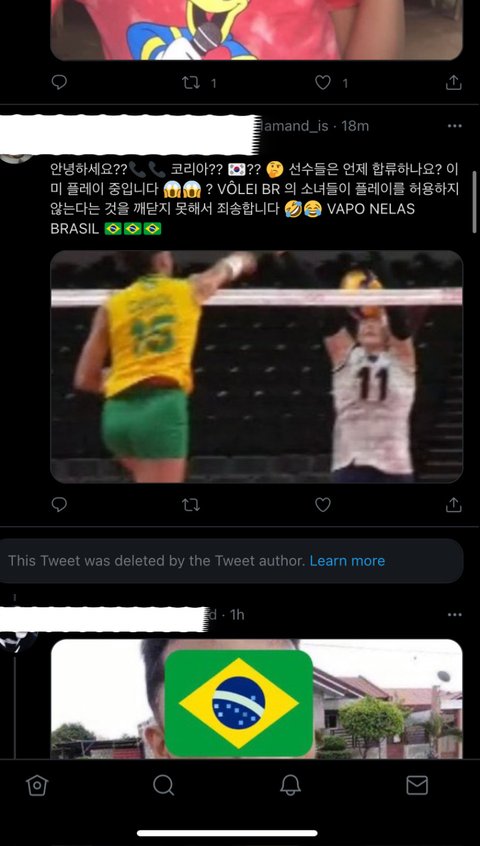Screen dimensions: 480x846
Task: Share the topmost tweet
Action: (x=454, y=82)
